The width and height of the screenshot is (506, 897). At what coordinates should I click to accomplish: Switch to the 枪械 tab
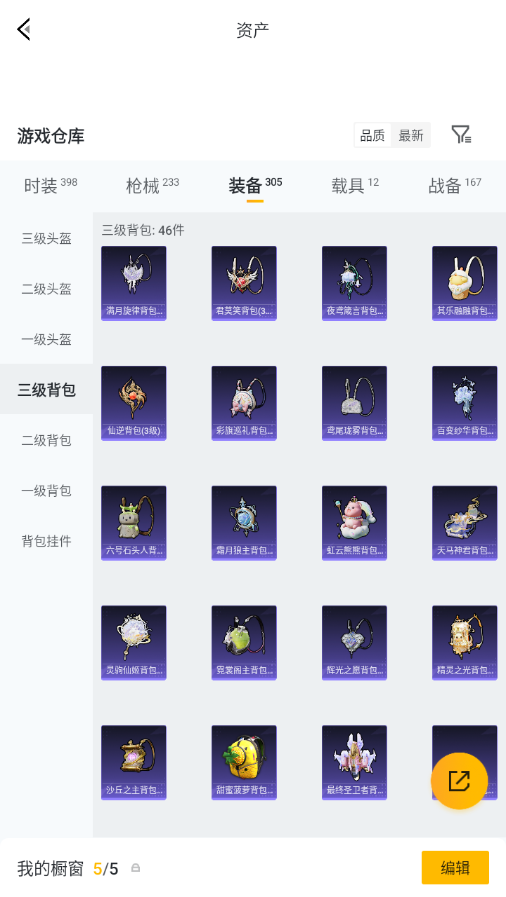point(152,185)
